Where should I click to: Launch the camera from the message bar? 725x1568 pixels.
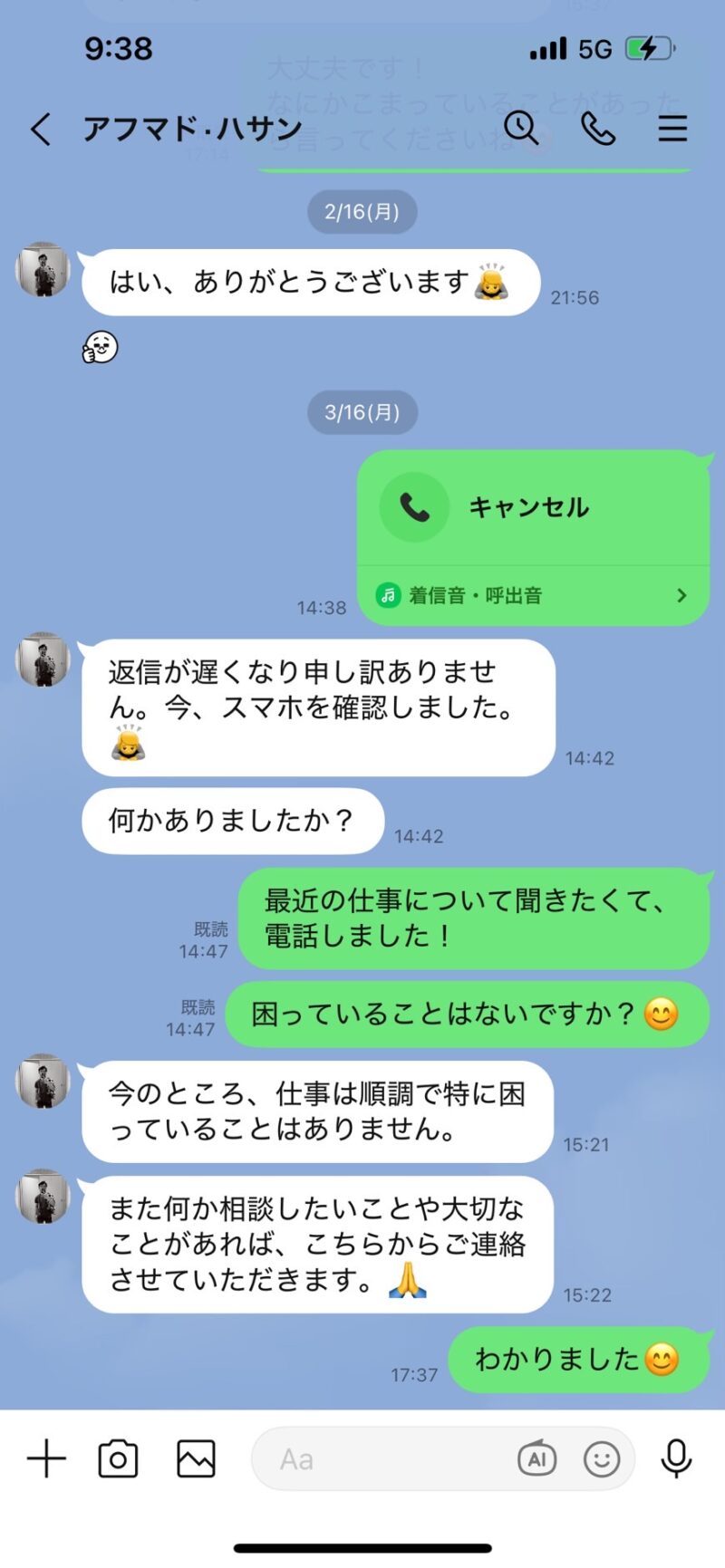[x=118, y=1459]
